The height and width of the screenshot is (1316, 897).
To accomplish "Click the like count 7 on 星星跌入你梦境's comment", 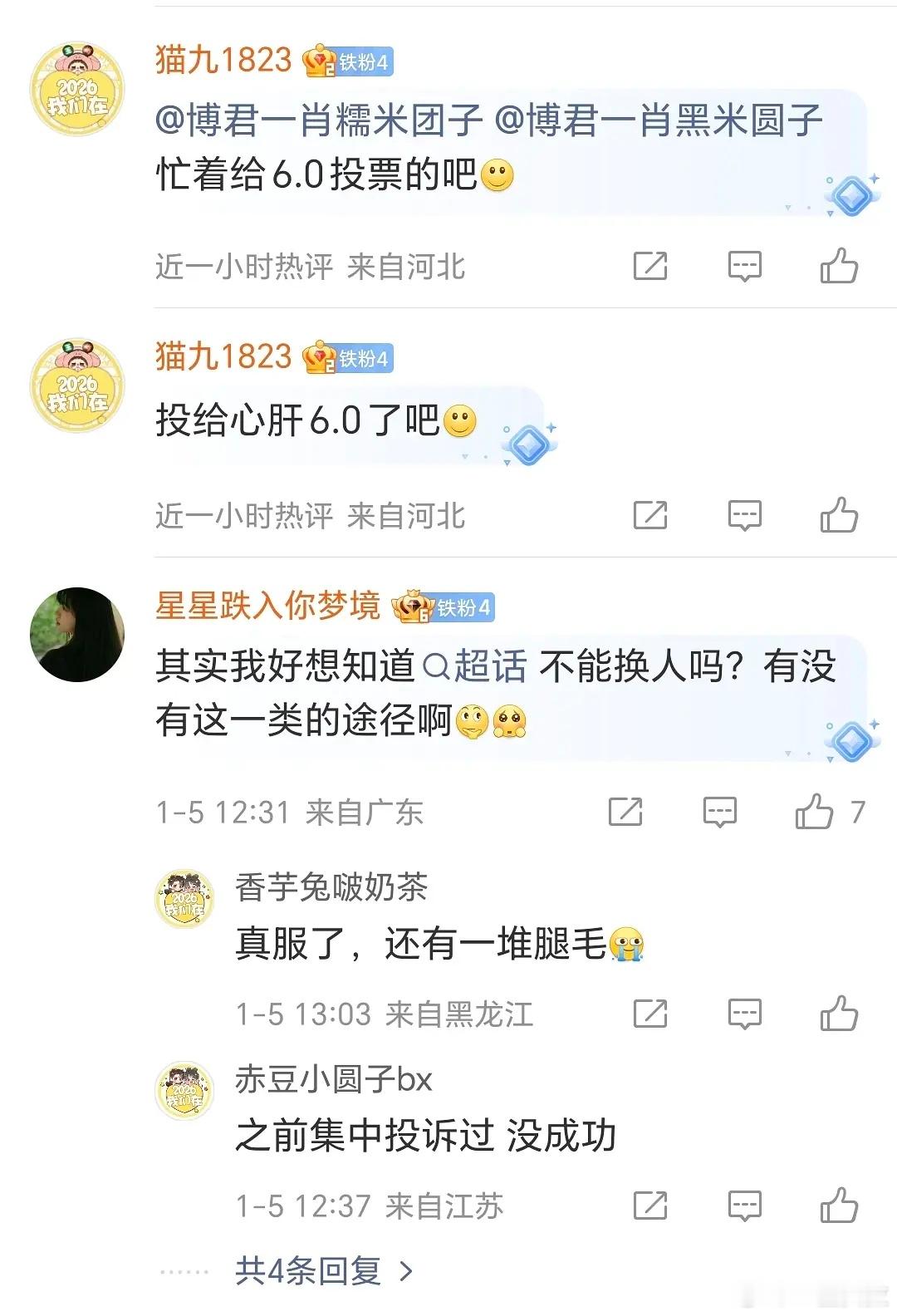I will click(857, 810).
